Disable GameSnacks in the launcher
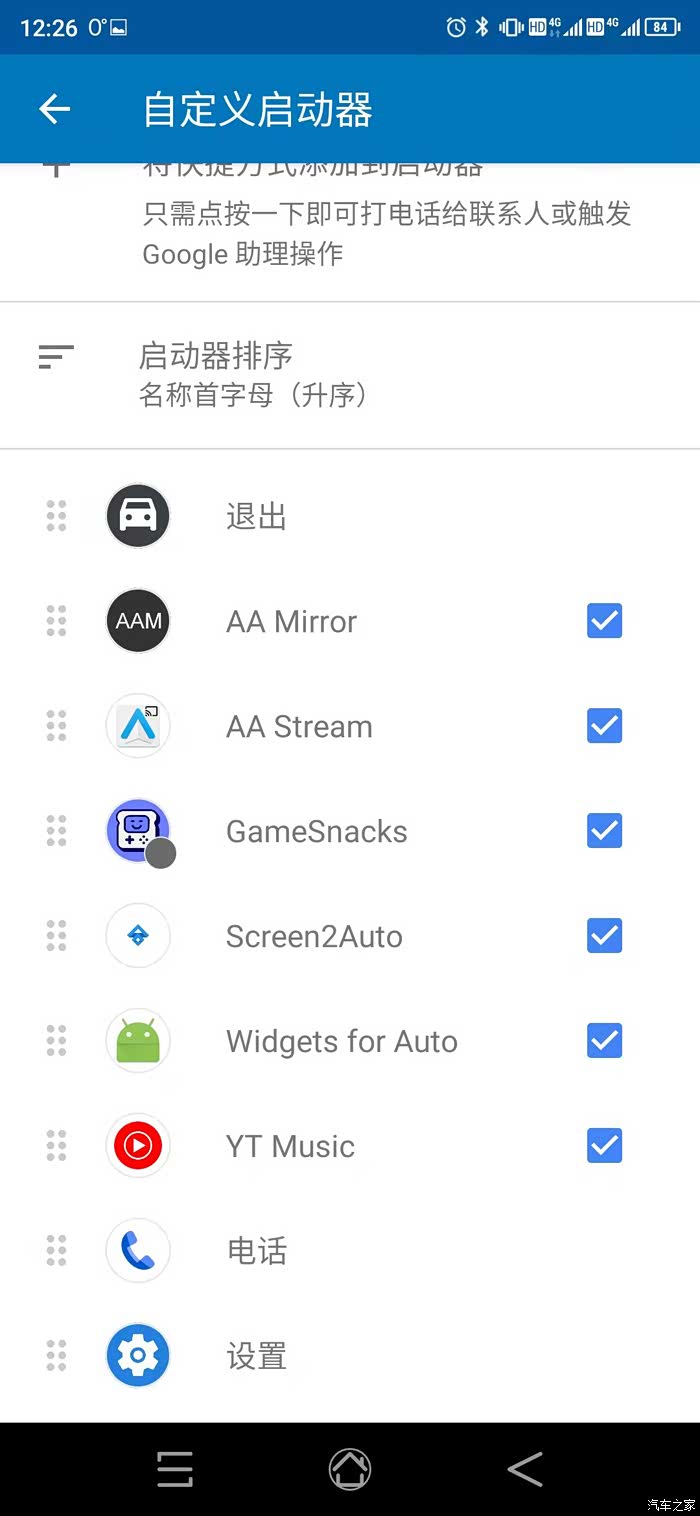Image resolution: width=700 pixels, height=1516 pixels. 604,831
